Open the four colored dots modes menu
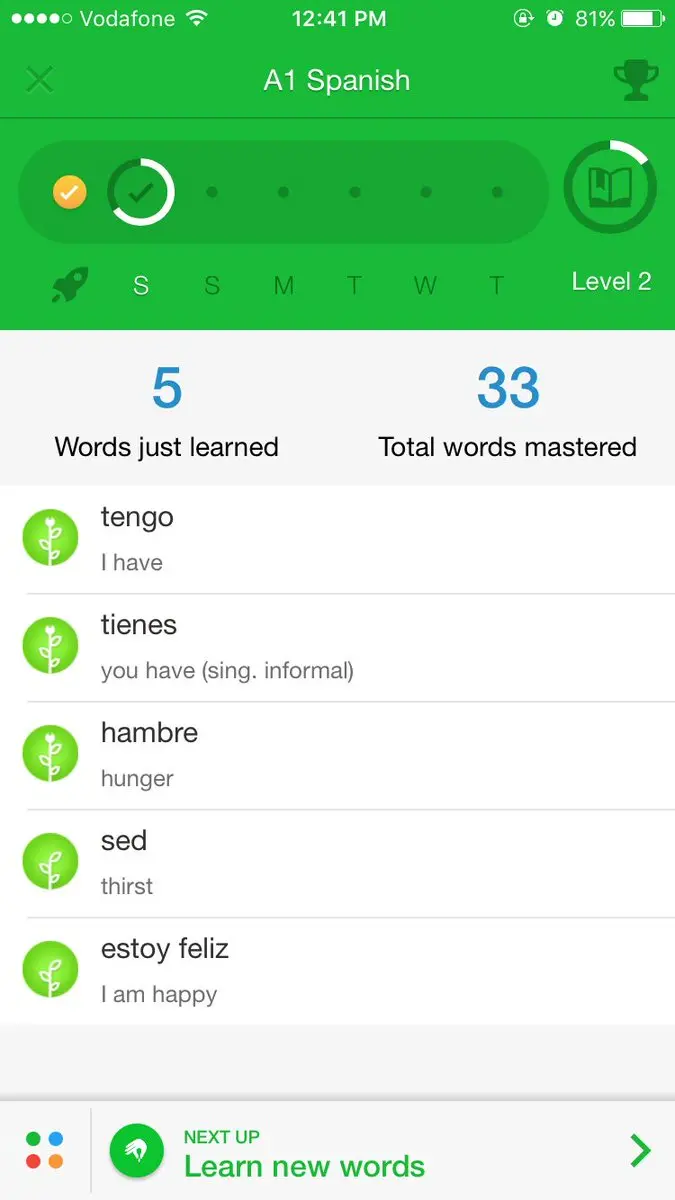This screenshot has height=1200, width=675. click(45, 1150)
